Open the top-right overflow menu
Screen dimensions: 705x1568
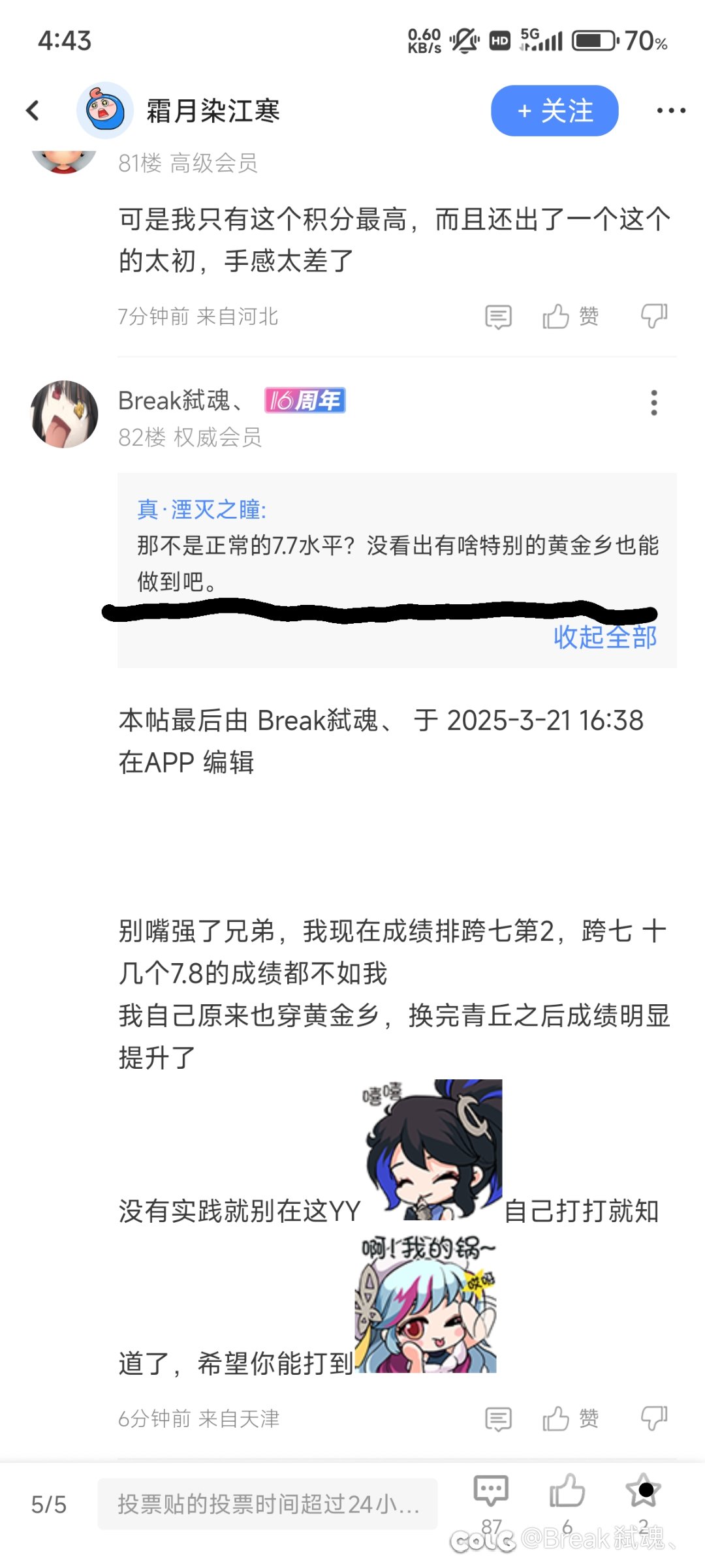(x=671, y=111)
